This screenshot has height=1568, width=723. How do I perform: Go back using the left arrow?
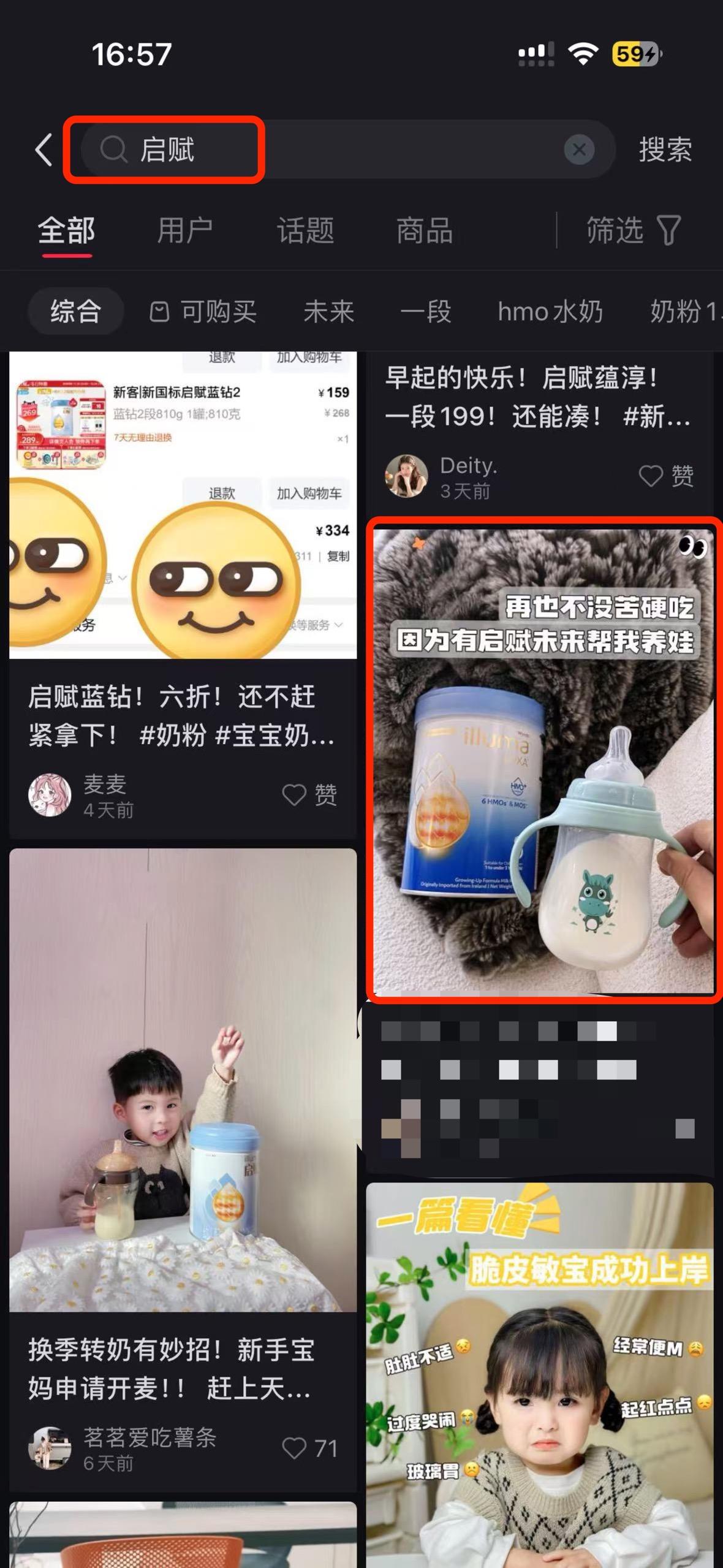[44, 150]
